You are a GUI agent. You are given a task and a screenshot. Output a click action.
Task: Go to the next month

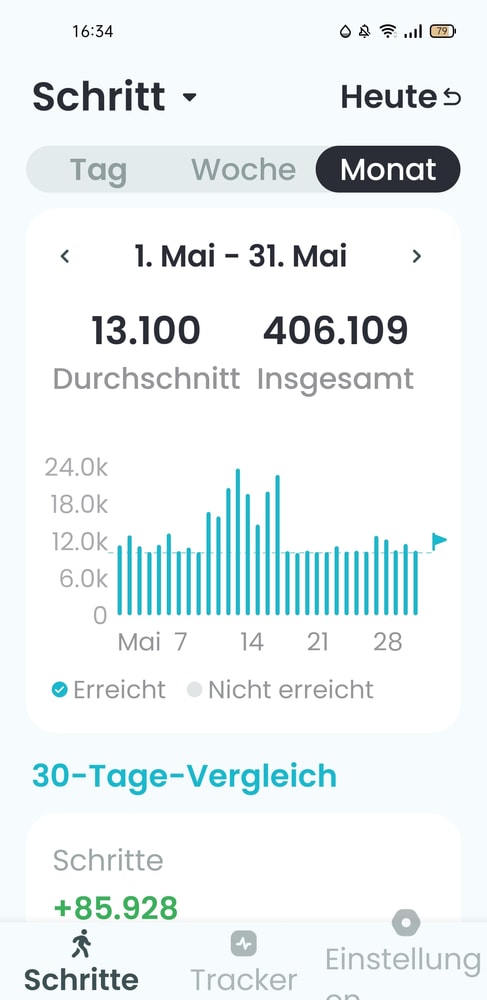[417, 256]
